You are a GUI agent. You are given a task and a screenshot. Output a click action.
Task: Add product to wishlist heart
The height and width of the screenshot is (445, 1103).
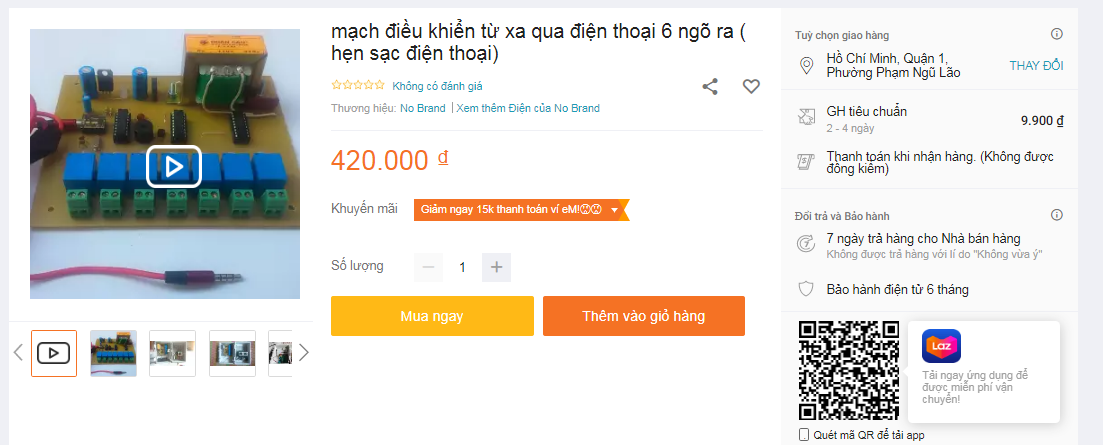[751, 87]
